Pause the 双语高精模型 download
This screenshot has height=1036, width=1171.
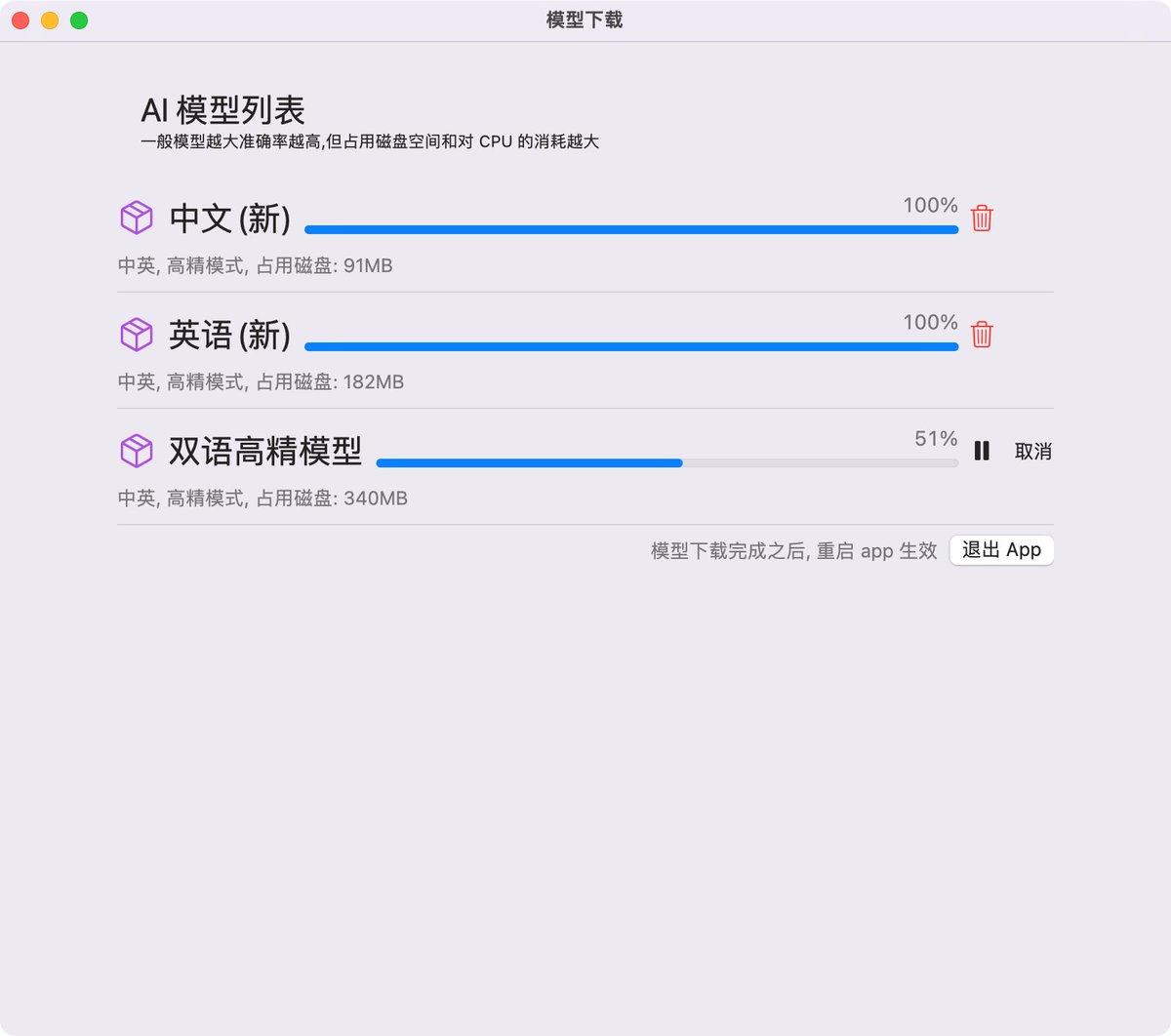982,451
